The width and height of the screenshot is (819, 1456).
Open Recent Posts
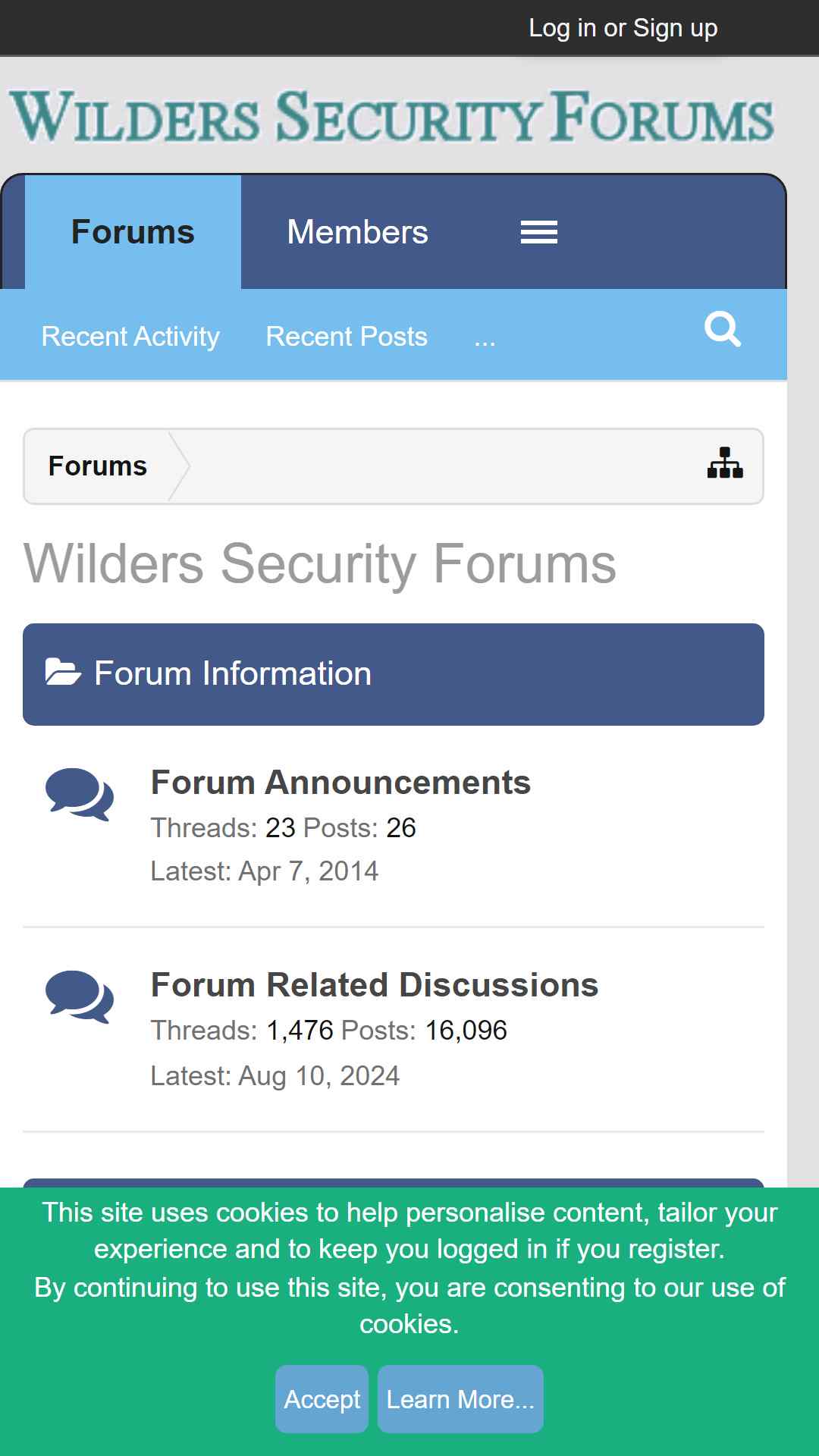click(x=347, y=336)
